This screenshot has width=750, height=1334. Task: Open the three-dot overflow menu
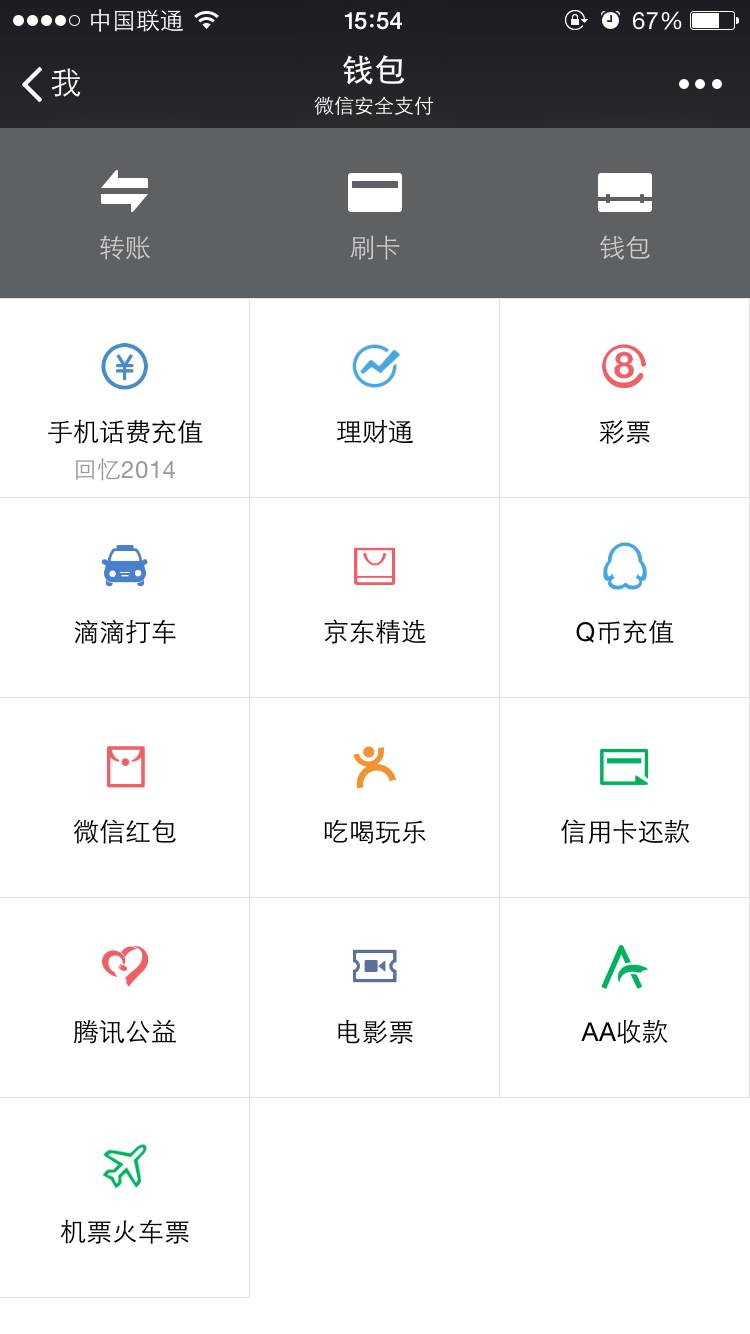click(x=700, y=84)
